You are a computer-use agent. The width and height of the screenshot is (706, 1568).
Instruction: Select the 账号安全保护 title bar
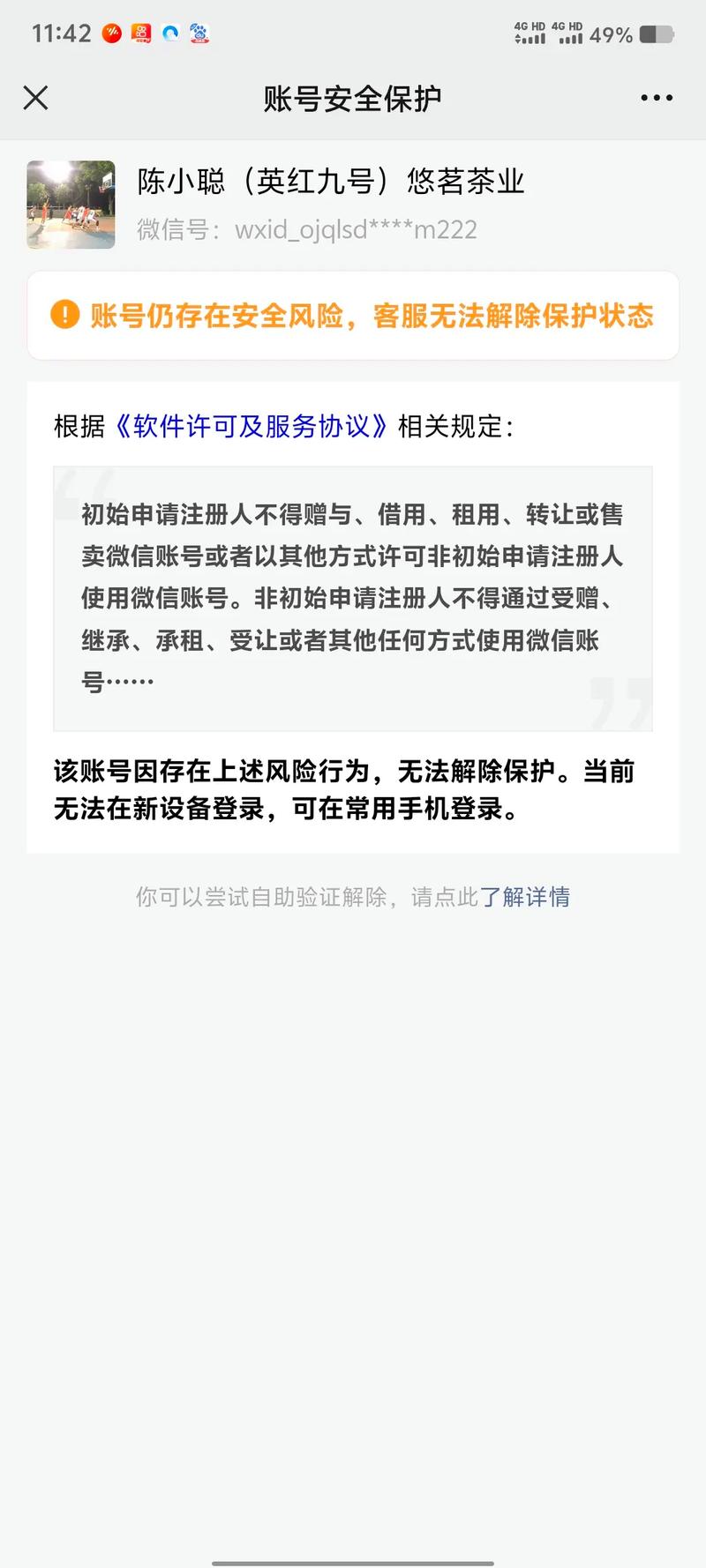pyautogui.click(x=353, y=98)
